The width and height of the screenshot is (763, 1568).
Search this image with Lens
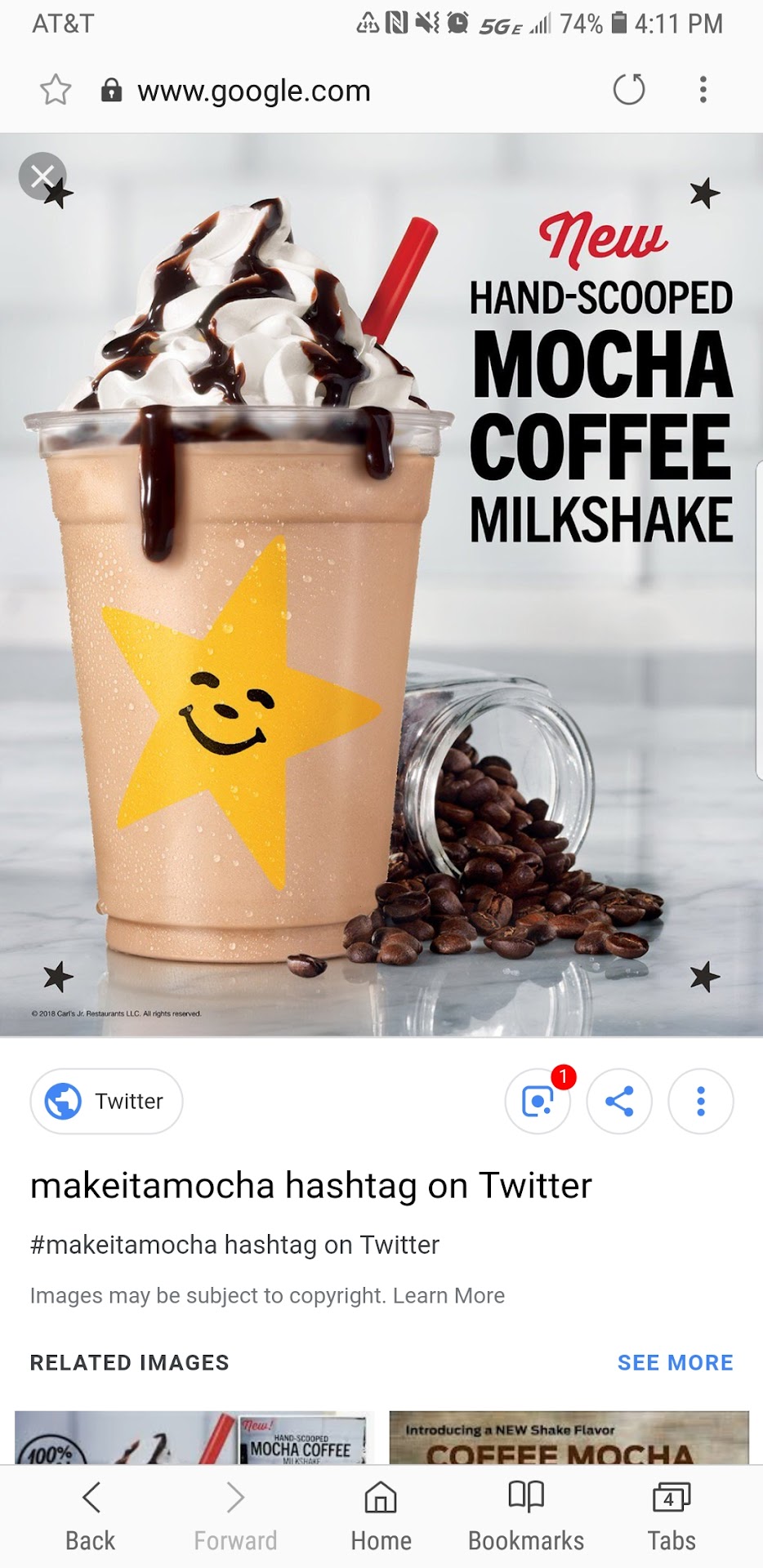(x=538, y=1101)
